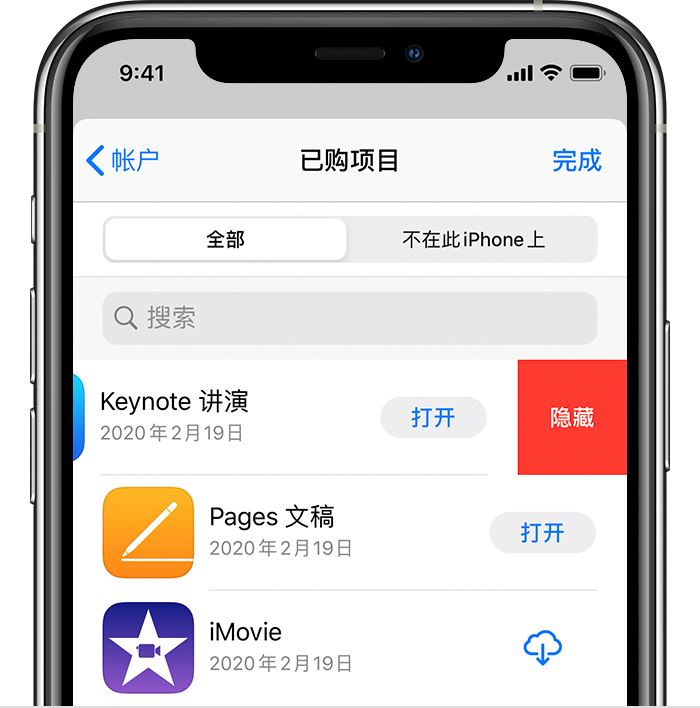
Task: Go back to the 帐户 page
Action: pos(122,160)
